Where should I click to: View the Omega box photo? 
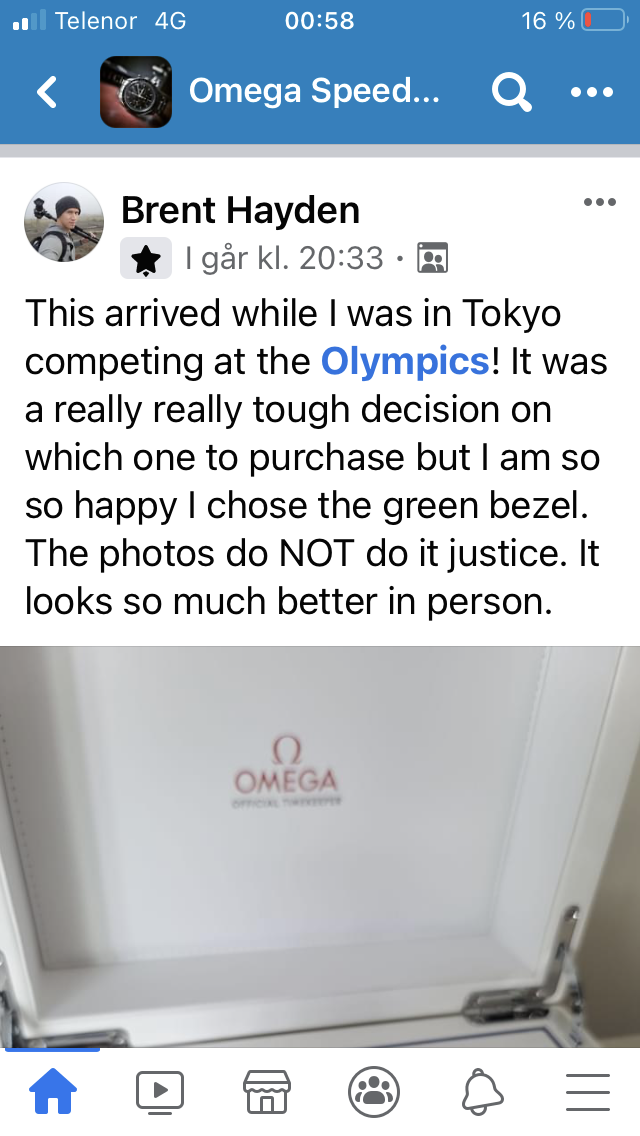coord(320,845)
